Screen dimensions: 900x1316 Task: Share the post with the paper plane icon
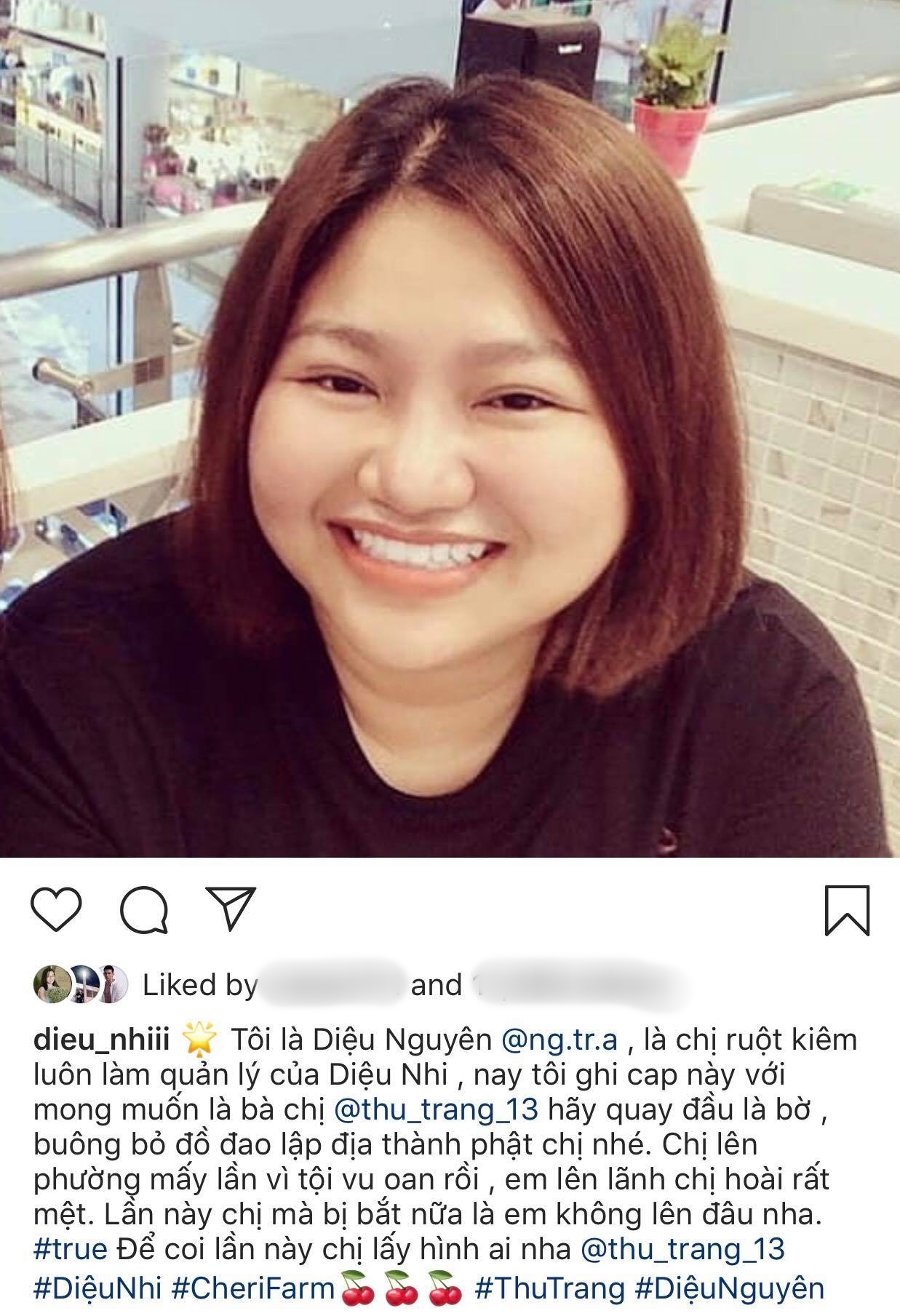[231, 908]
